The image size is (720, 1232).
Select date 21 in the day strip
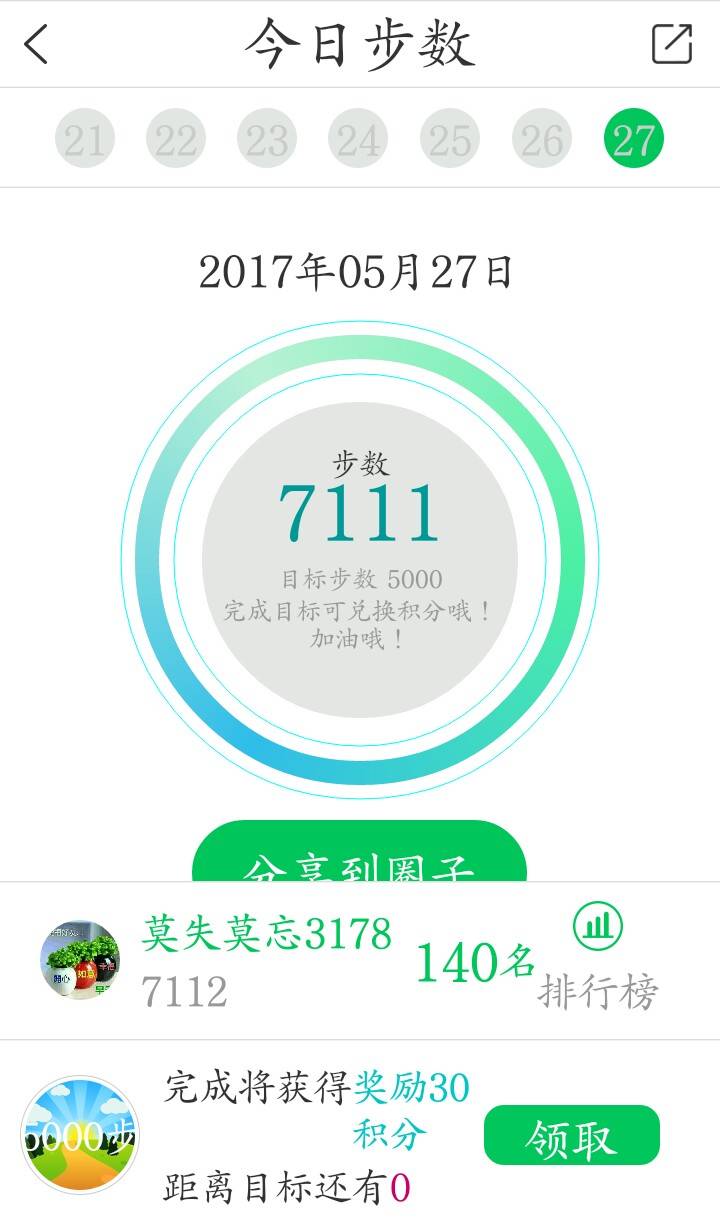coord(84,139)
